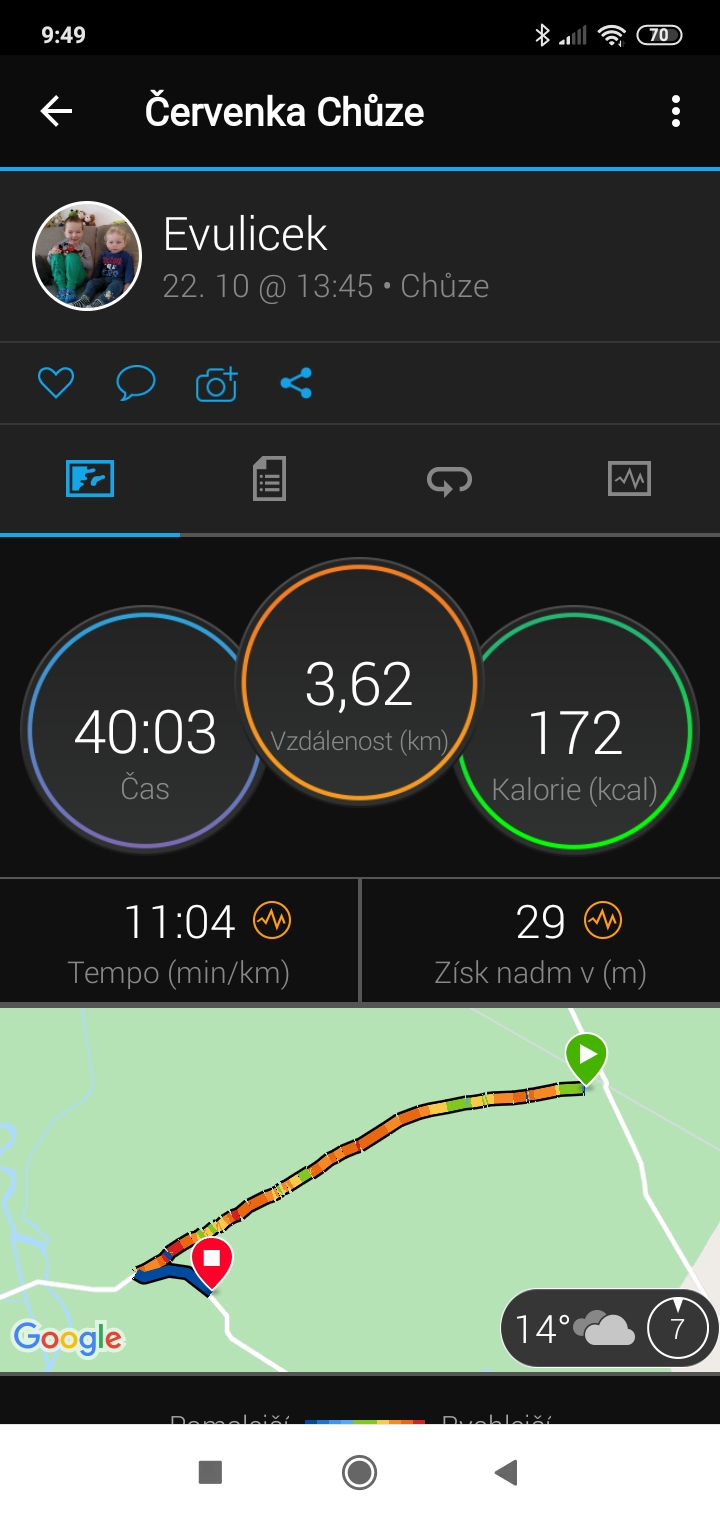The image size is (720, 1520).
Task: Open comments with the speech bubble icon
Action: (135, 383)
